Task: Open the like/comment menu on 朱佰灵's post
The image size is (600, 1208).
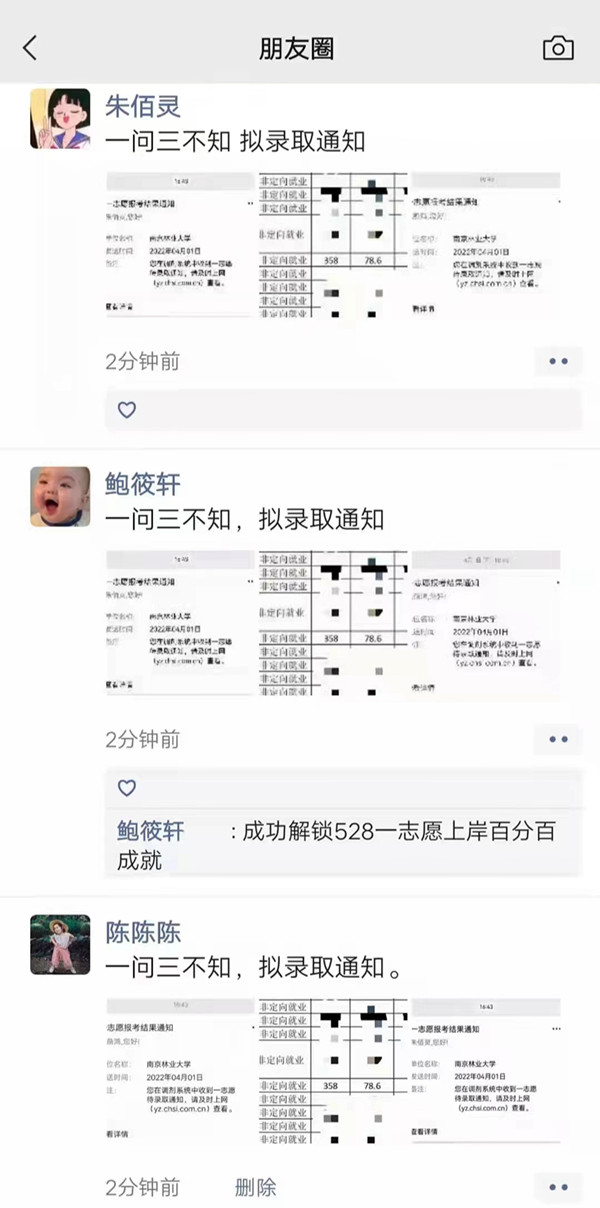Action: click(x=558, y=361)
